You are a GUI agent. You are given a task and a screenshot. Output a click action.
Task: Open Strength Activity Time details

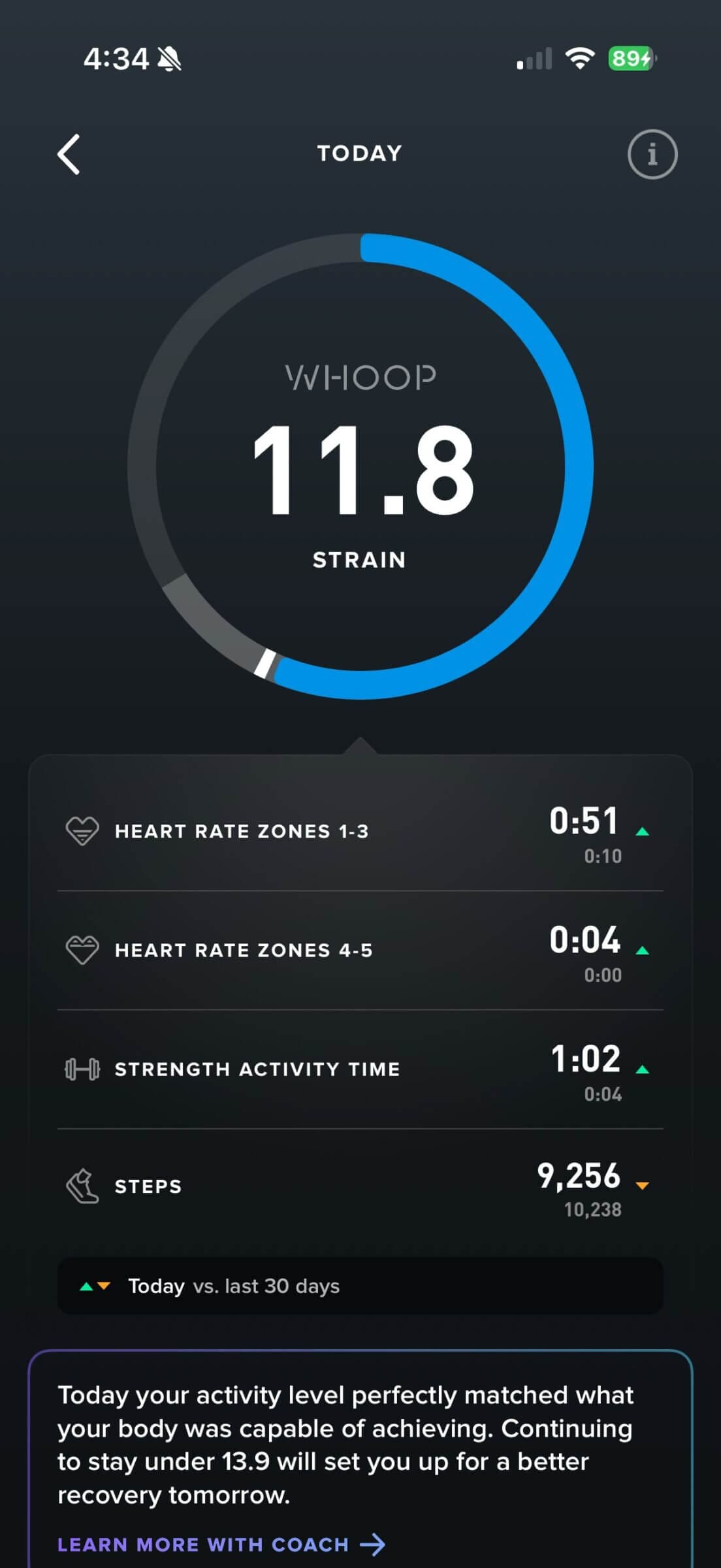360,1069
